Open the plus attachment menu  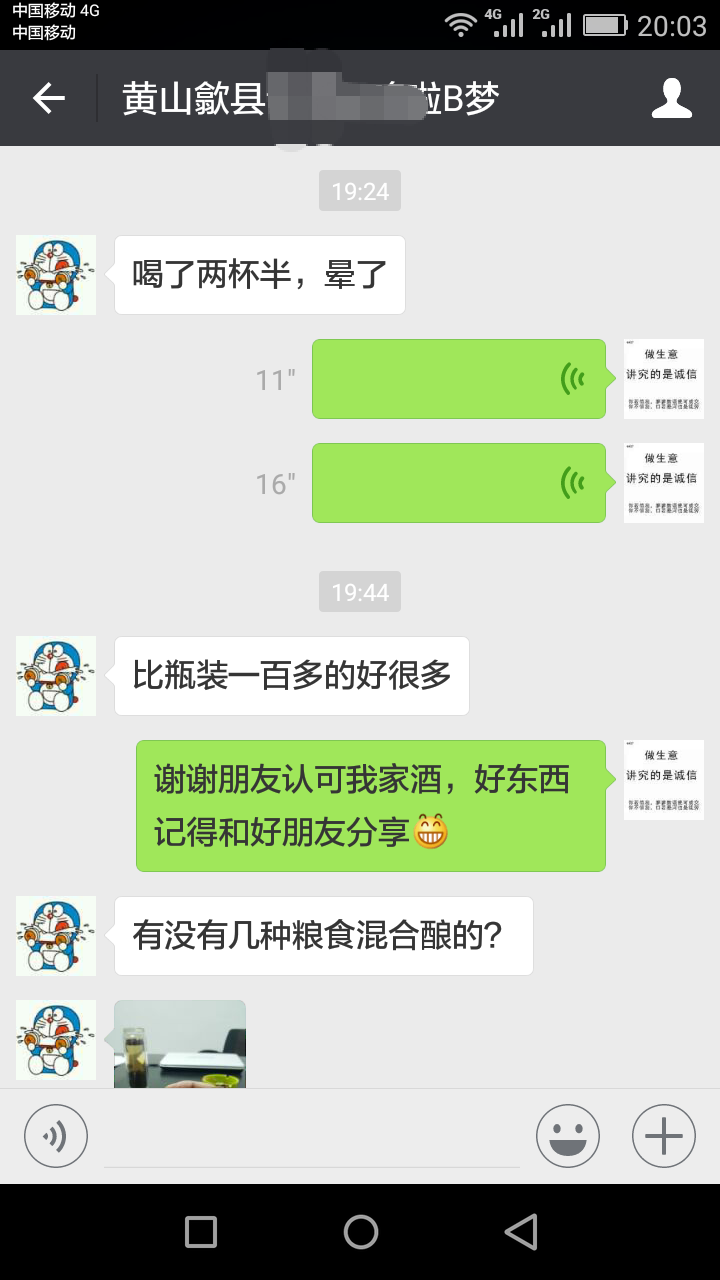664,1136
